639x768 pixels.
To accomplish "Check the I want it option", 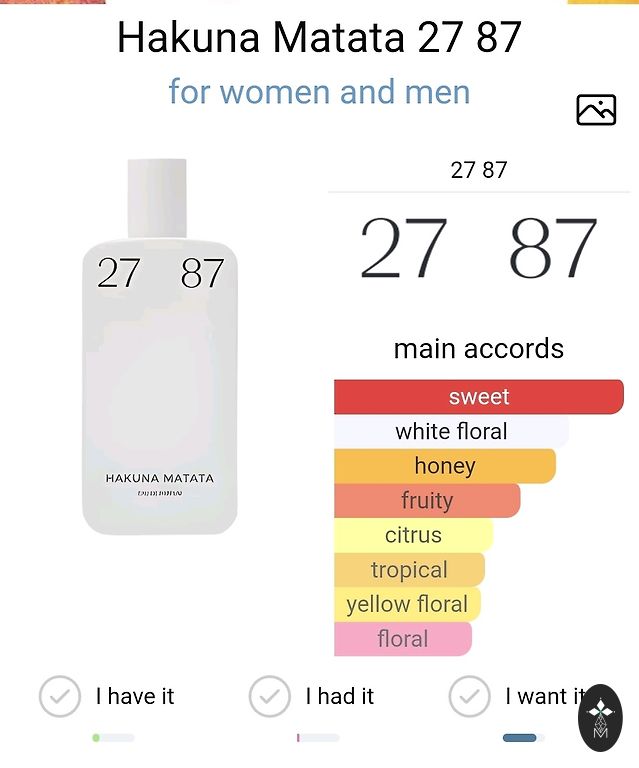I will (470, 696).
